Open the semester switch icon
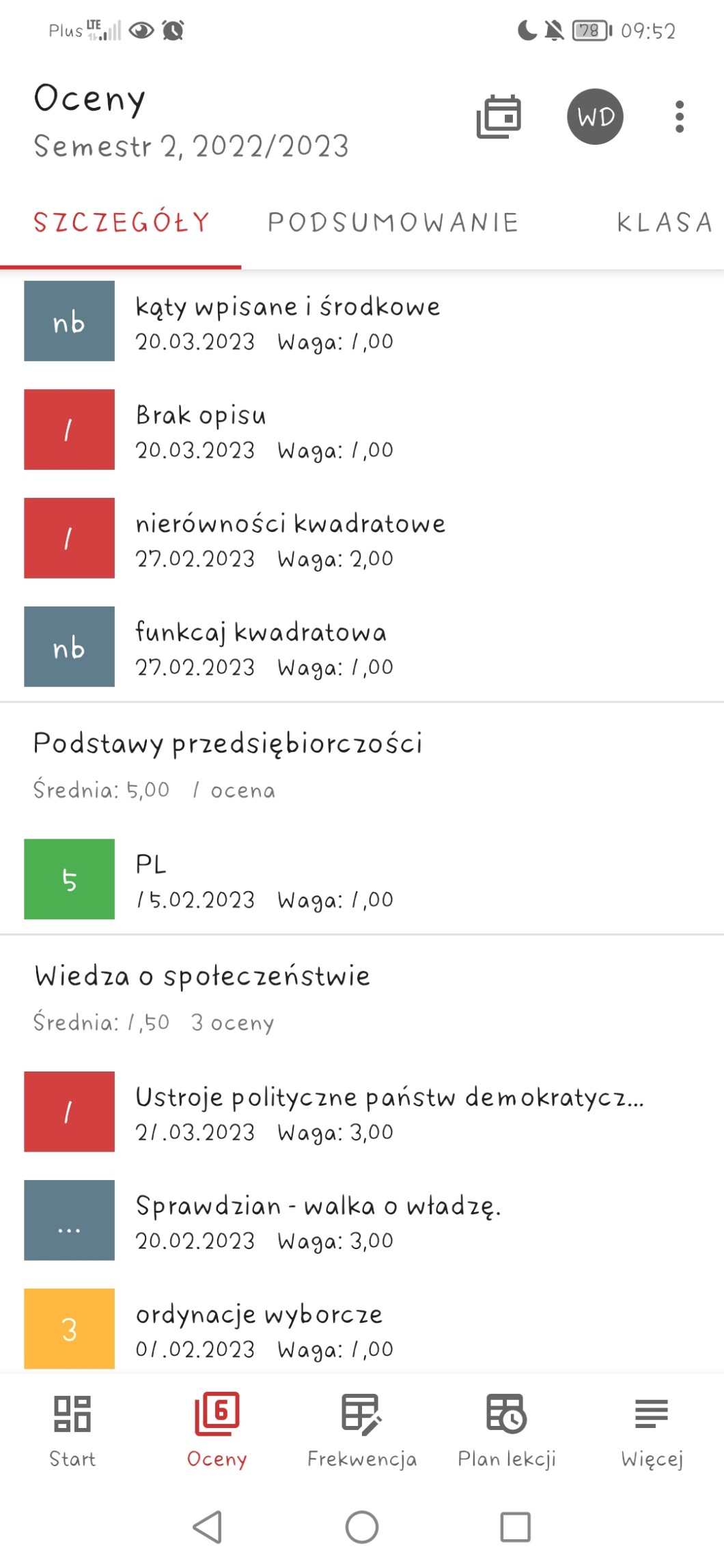Image resolution: width=724 pixels, height=1568 pixels. 499,117
